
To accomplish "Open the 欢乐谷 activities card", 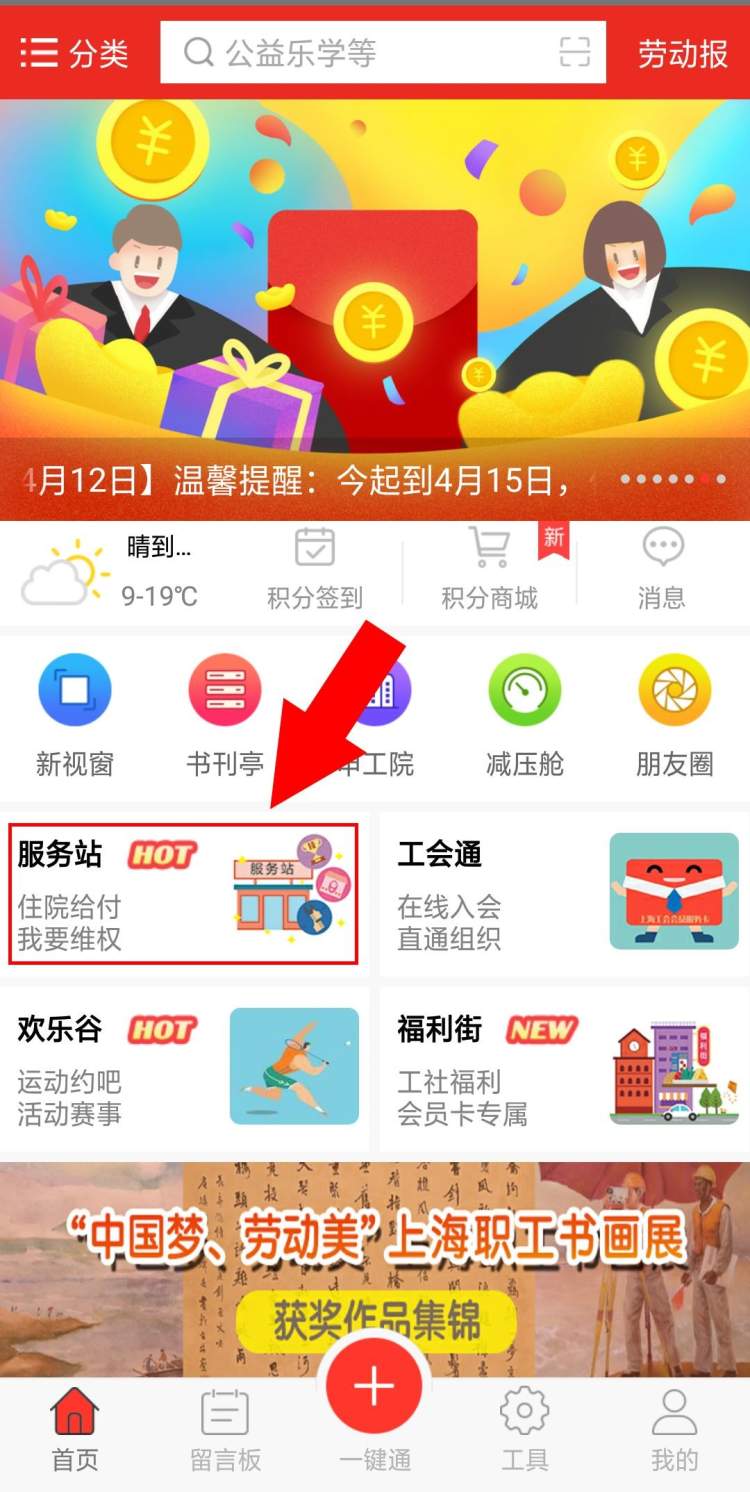I will [184, 1070].
